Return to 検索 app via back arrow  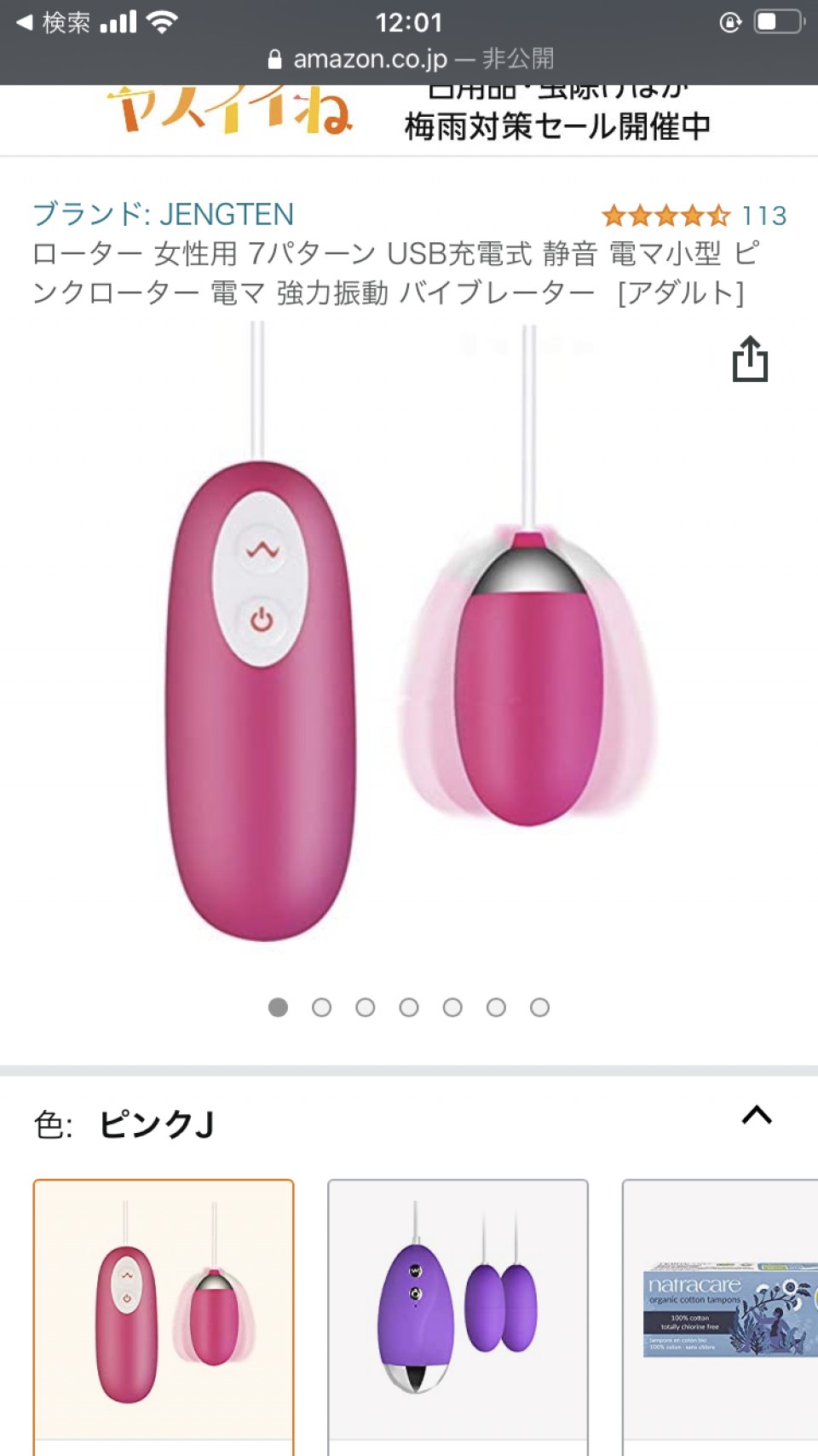53,23
